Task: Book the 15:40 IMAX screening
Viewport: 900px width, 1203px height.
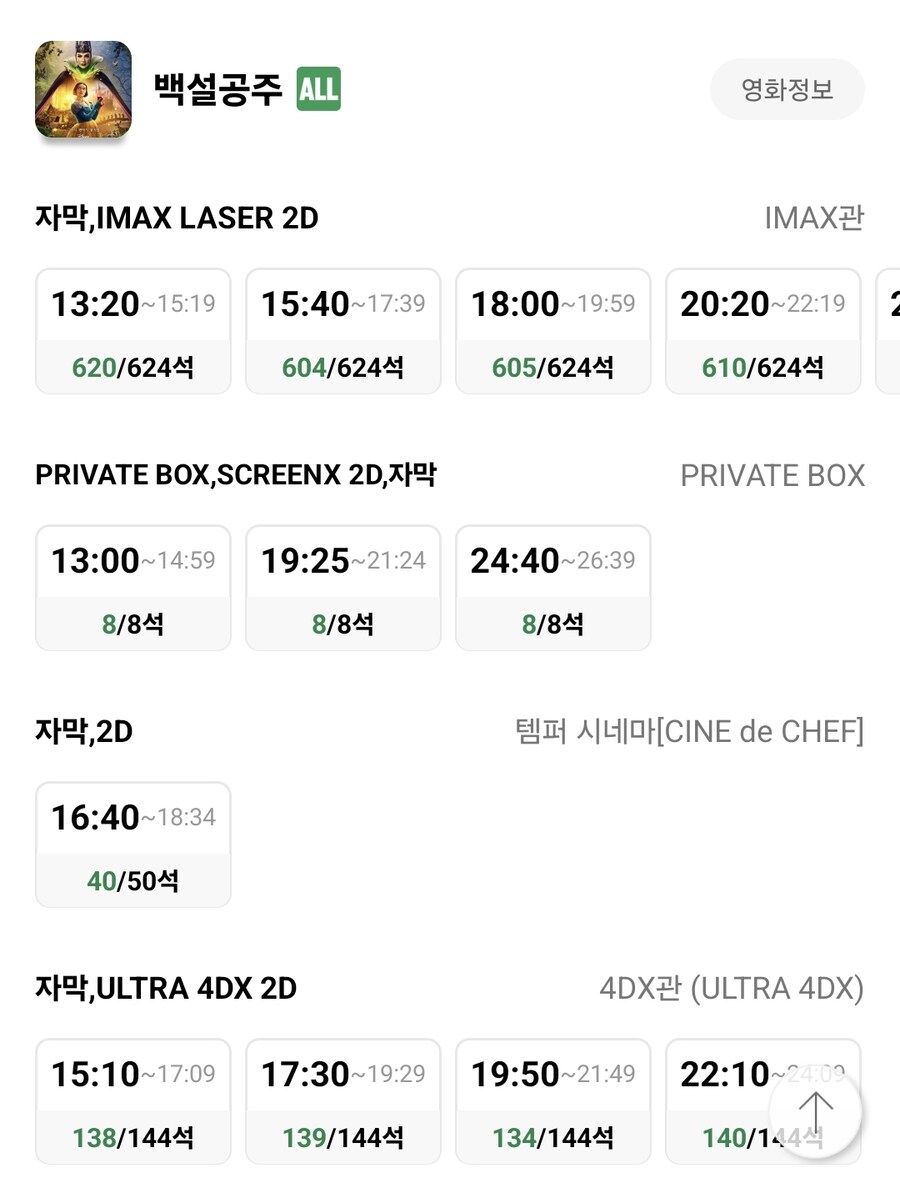Action: (x=342, y=331)
